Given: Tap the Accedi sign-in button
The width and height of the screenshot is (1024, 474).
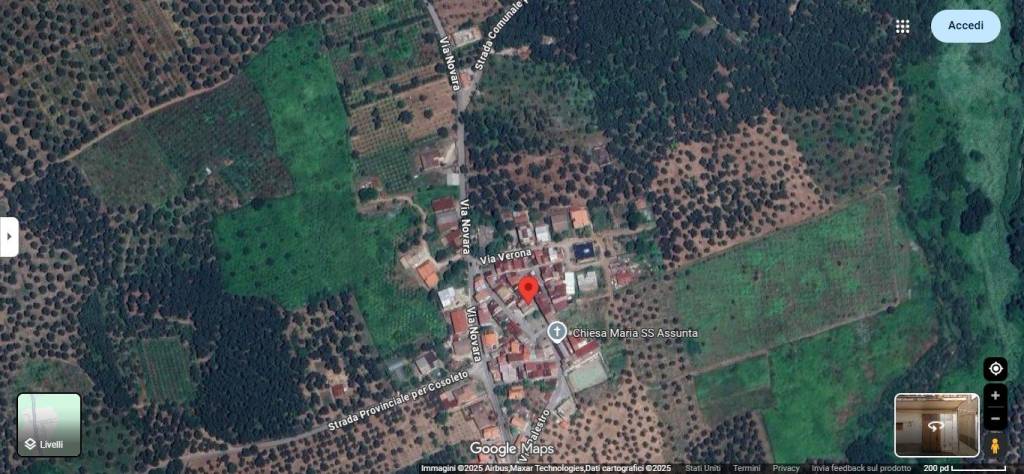Looking at the screenshot, I should click(965, 26).
